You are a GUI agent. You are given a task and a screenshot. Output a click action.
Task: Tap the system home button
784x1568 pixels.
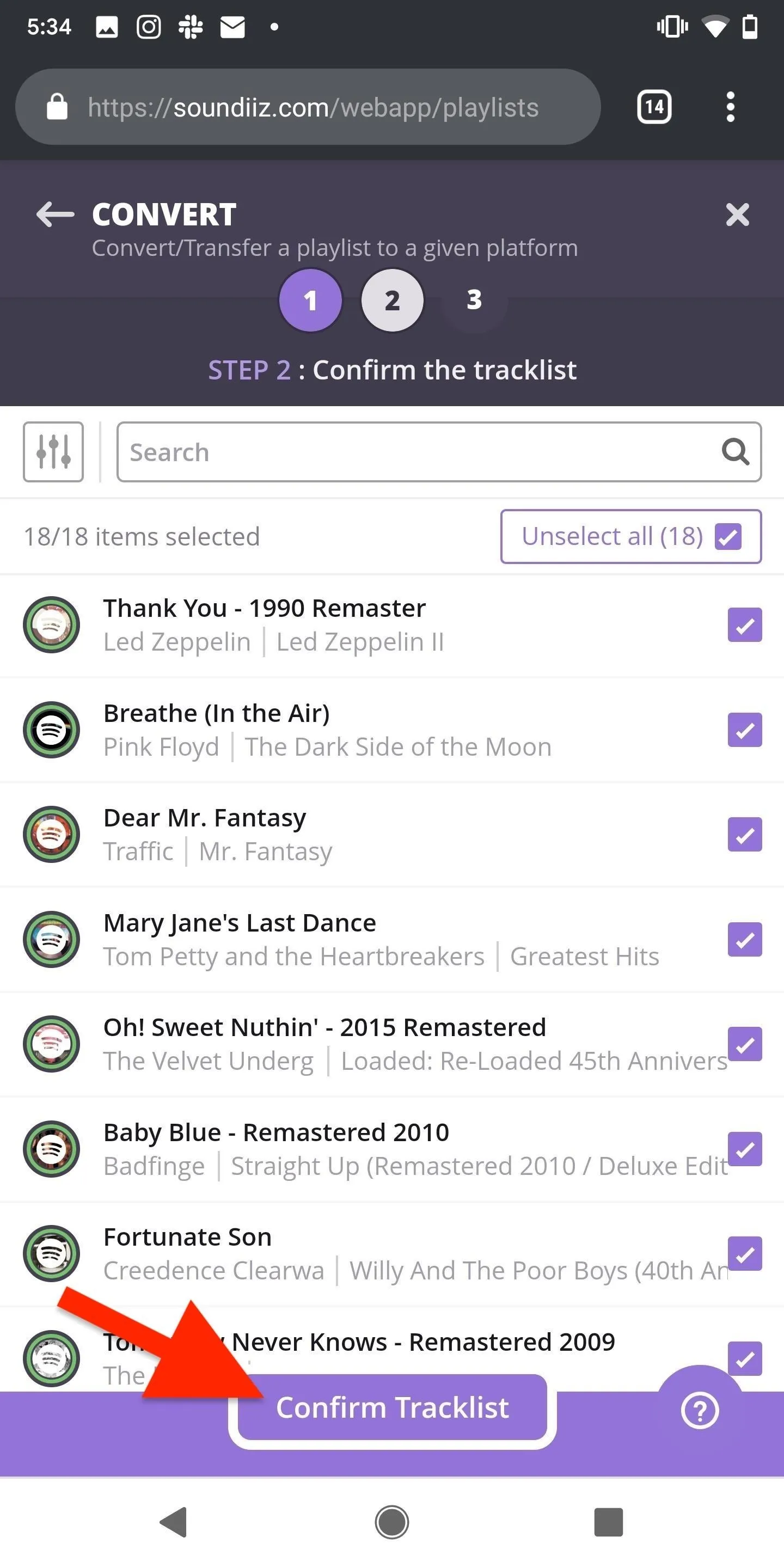click(391, 1522)
